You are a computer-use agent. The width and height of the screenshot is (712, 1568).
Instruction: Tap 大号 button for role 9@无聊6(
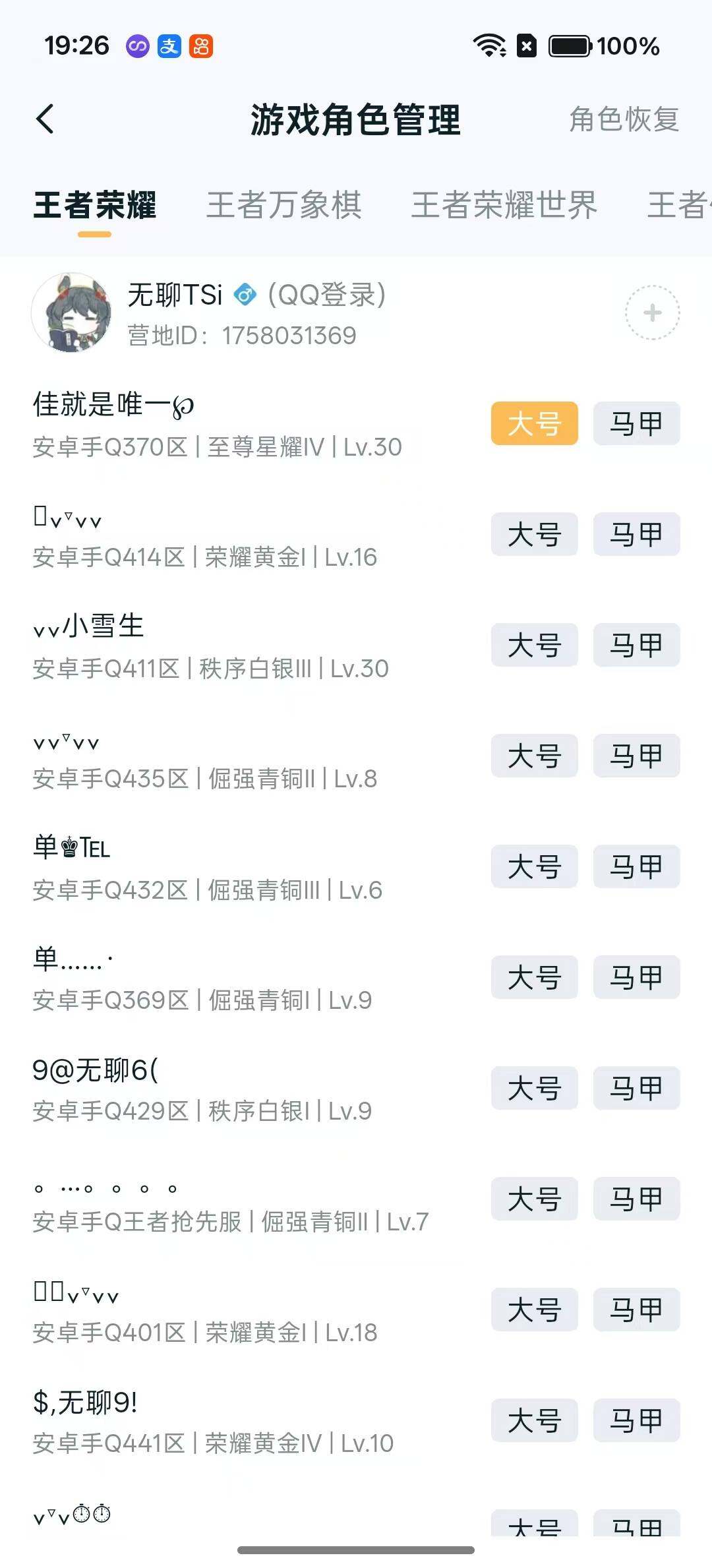(534, 1089)
